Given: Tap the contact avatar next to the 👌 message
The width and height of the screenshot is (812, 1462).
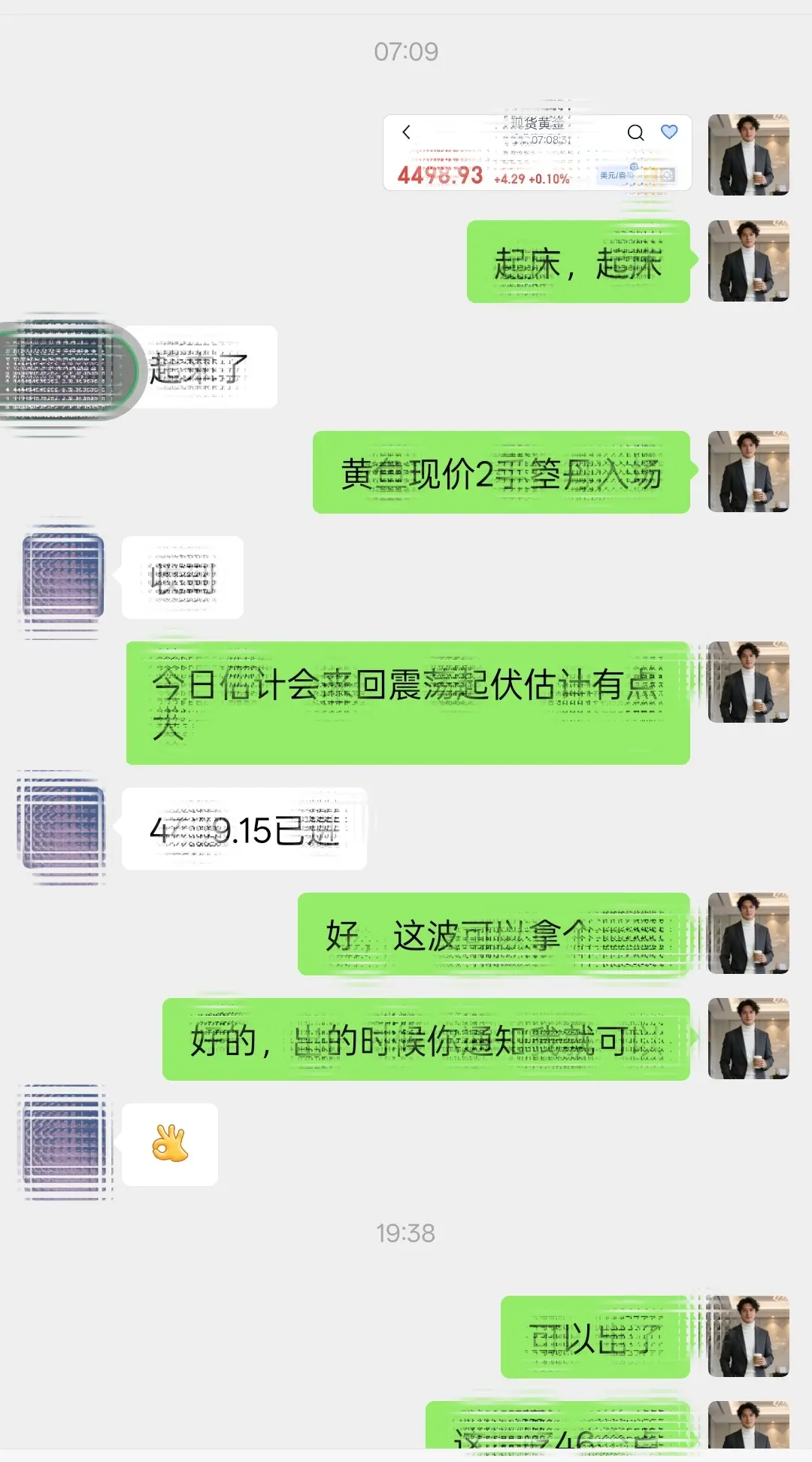Looking at the screenshot, I should 60,1143.
